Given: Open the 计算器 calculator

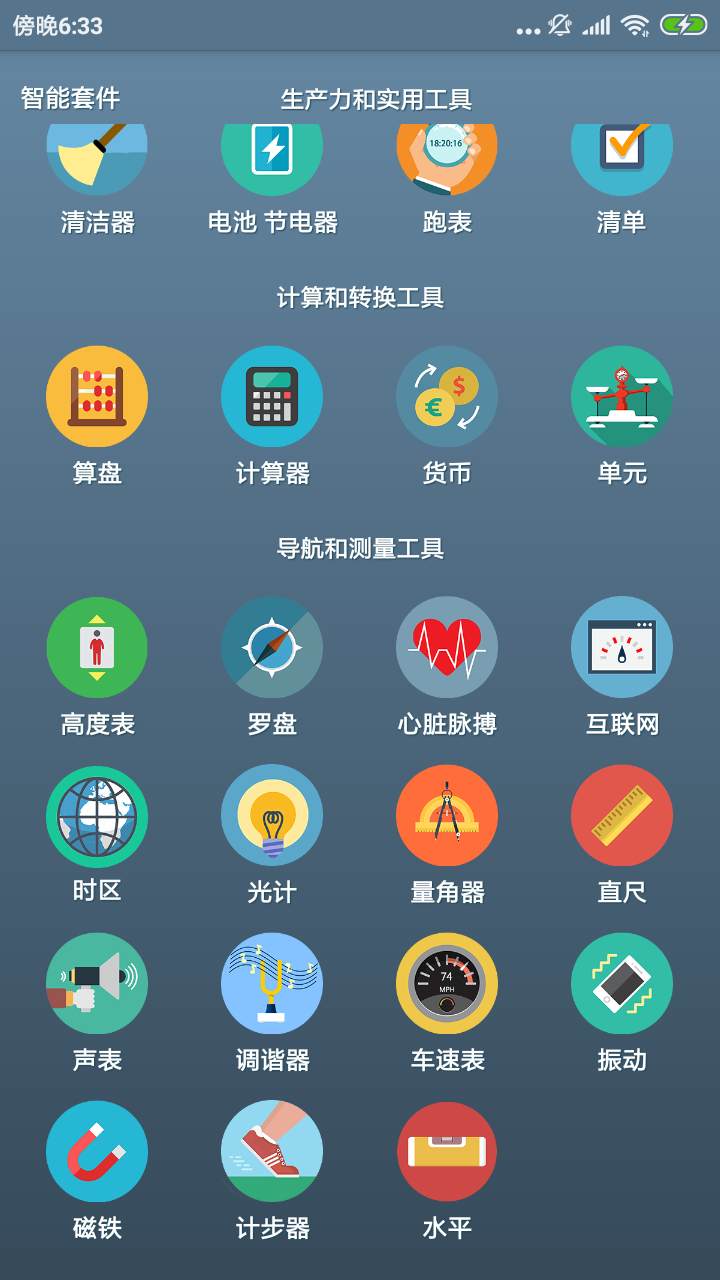Looking at the screenshot, I should tap(272, 396).
